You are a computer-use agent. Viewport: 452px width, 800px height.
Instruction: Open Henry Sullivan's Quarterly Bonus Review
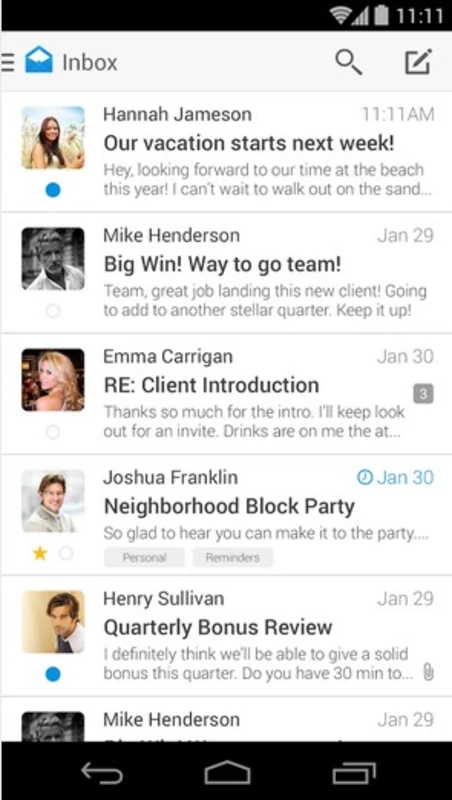coord(226,636)
